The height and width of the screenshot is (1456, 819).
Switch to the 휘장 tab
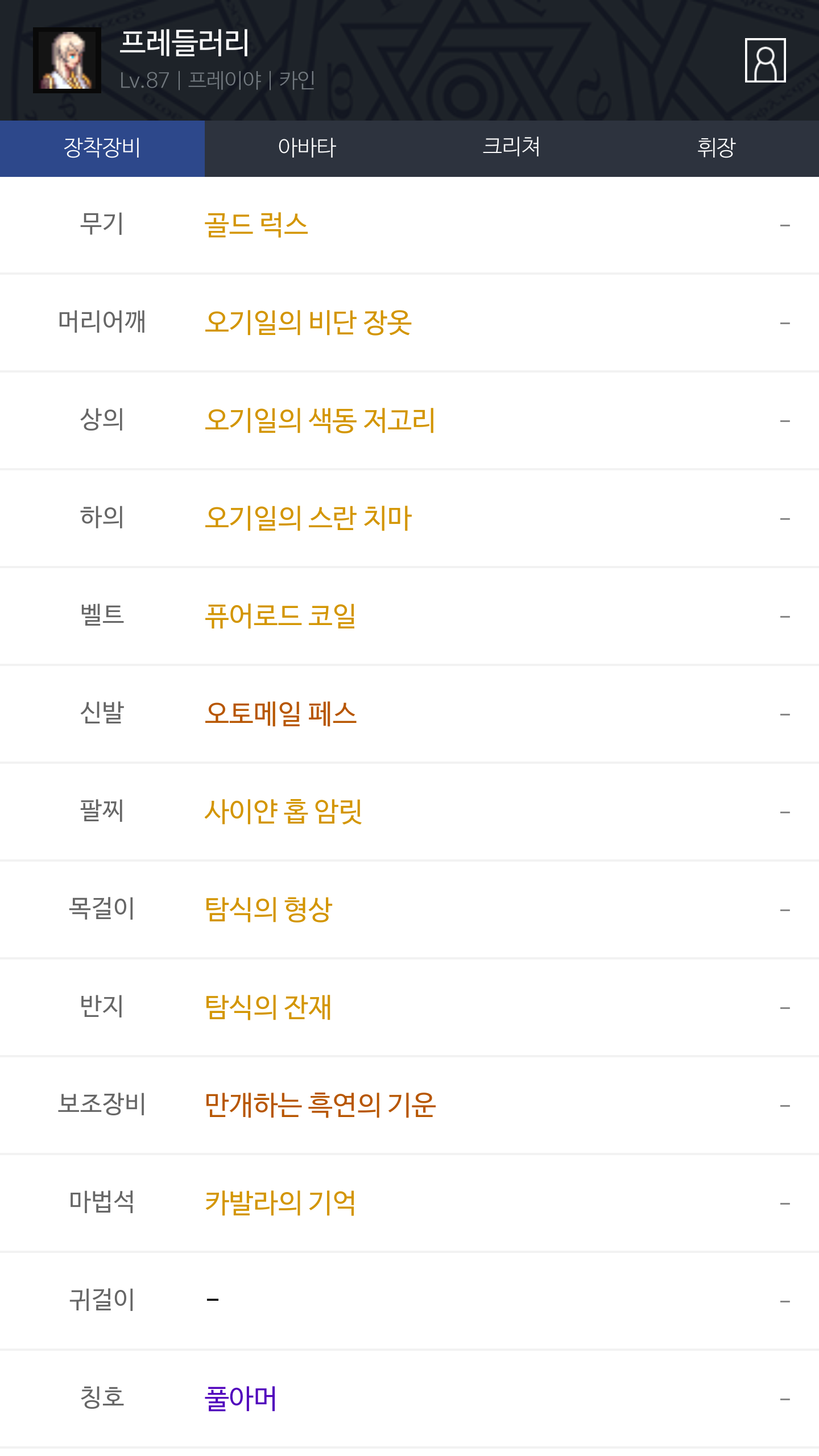click(717, 148)
